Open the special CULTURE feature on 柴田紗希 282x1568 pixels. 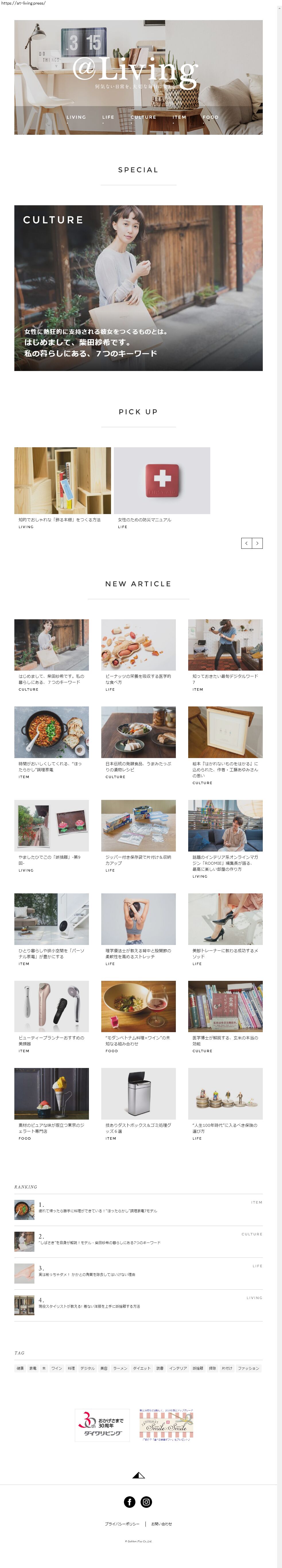coord(138,288)
